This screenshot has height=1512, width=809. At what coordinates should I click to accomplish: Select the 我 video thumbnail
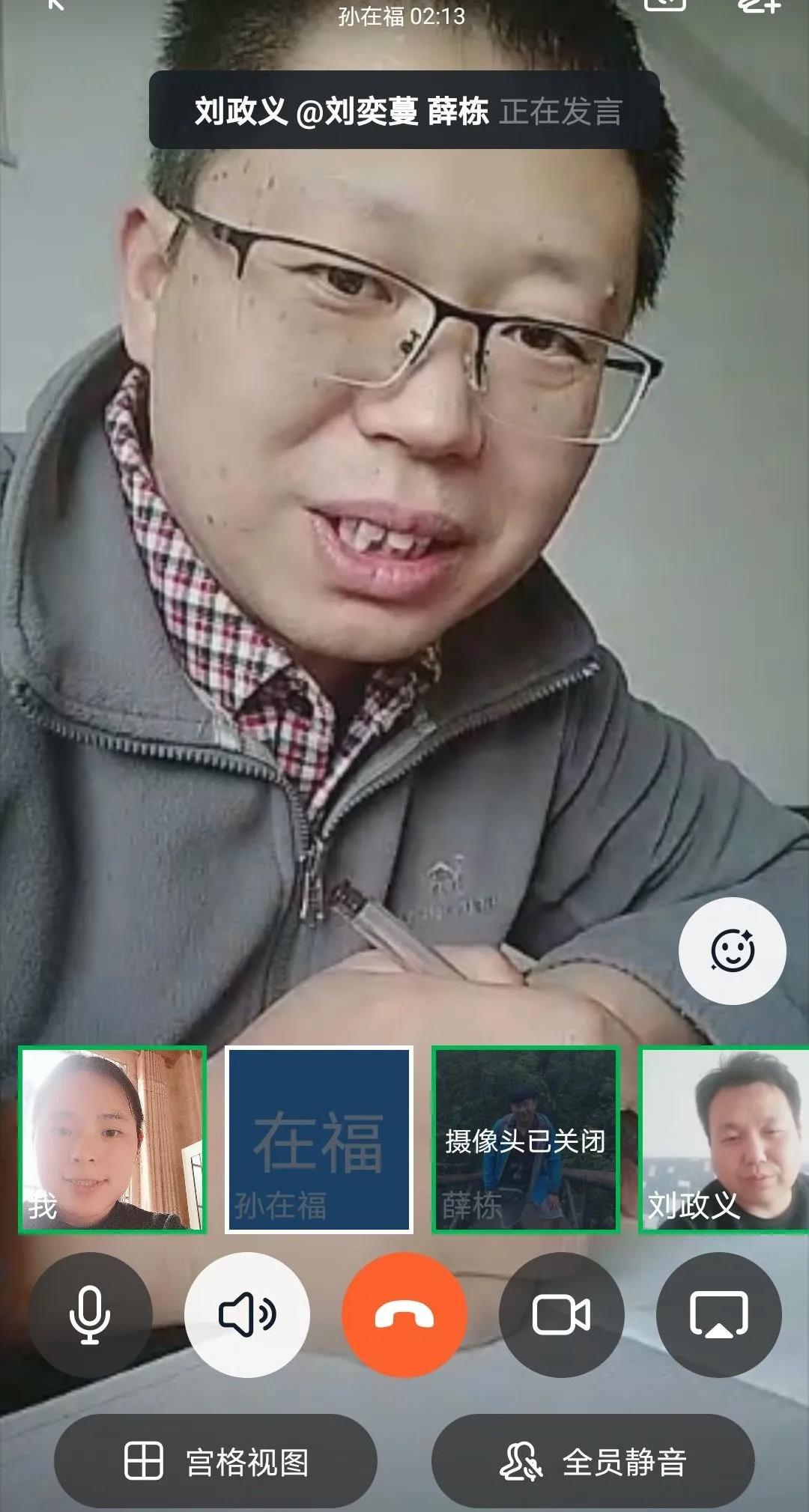112,1139
